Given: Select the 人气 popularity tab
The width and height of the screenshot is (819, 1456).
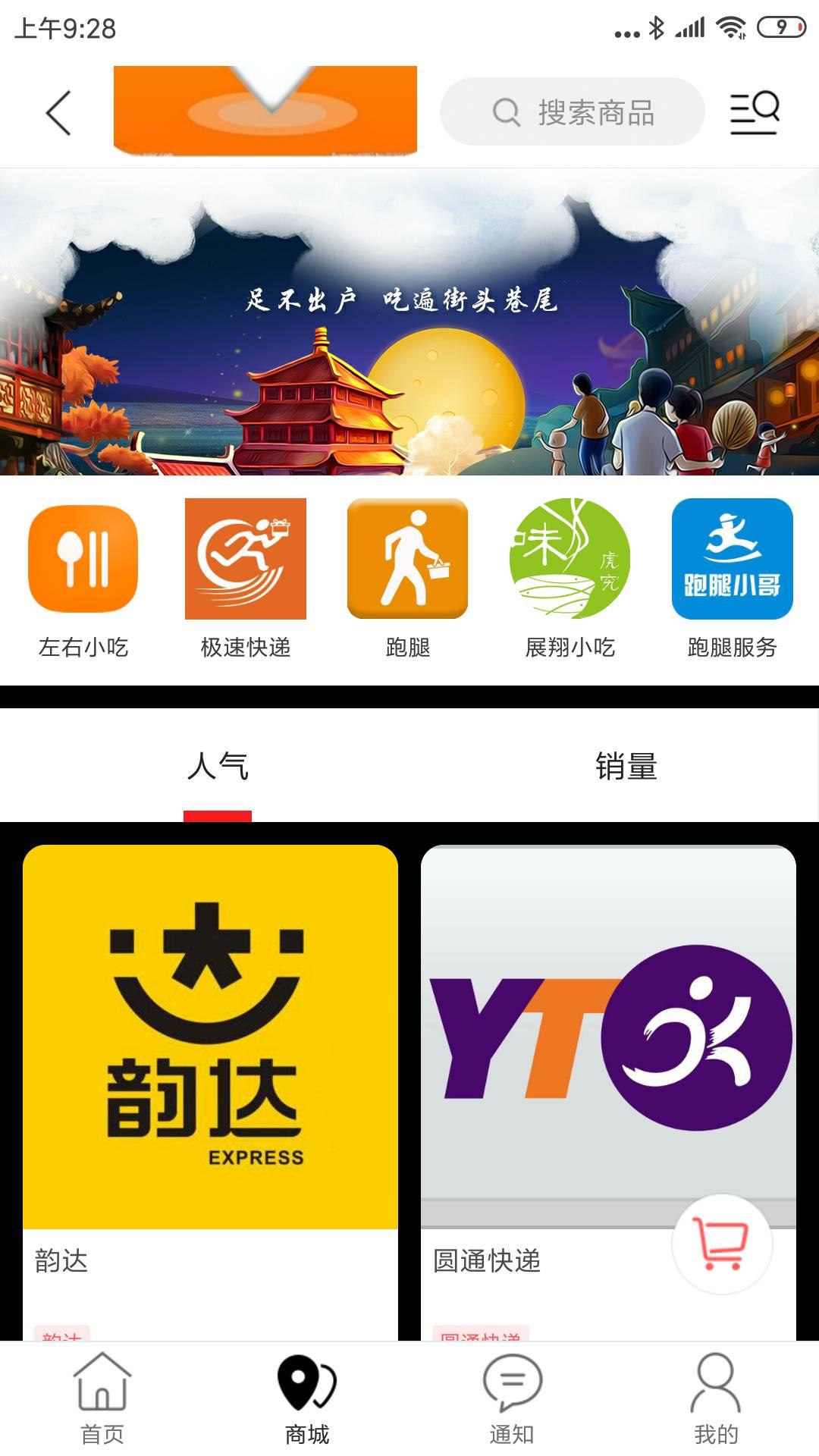Looking at the screenshot, I should pos(217,767).
